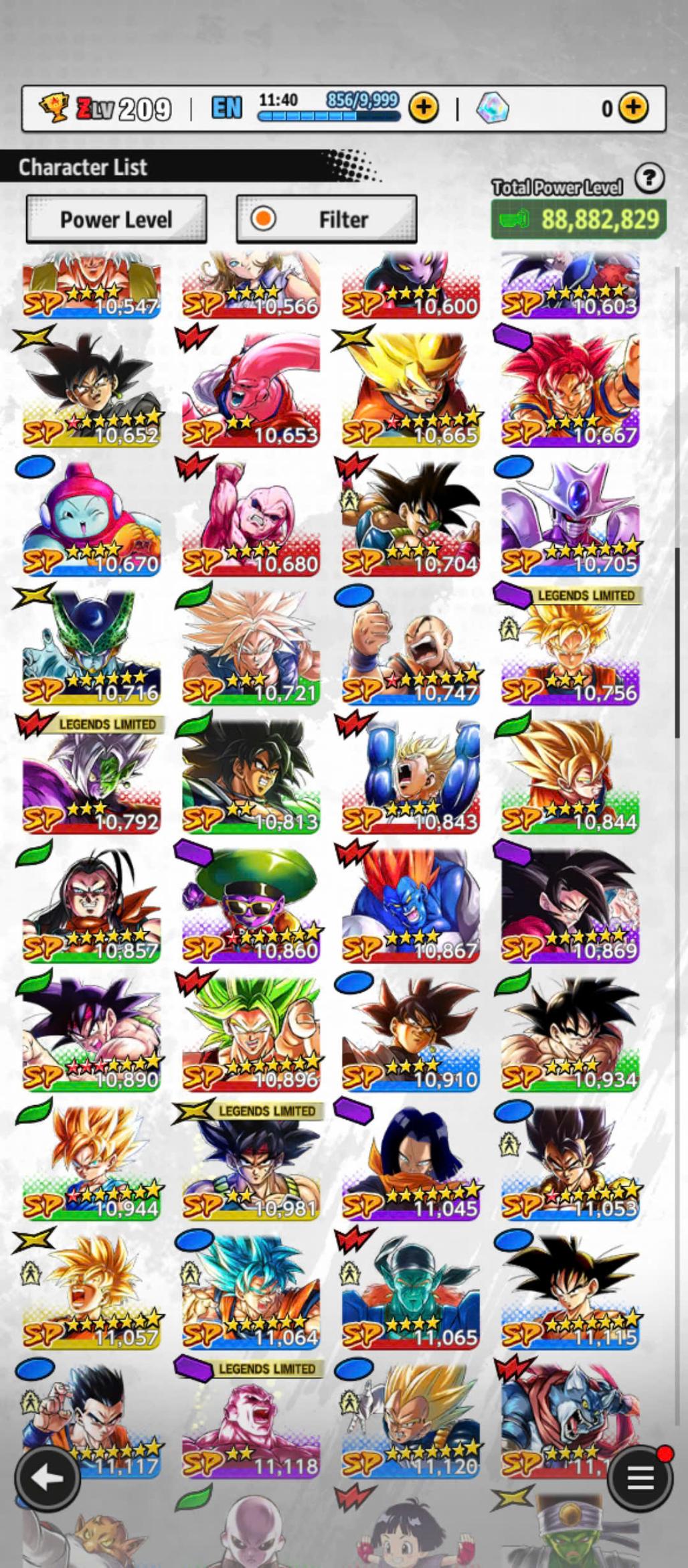Tap the plus icon to refill energy
This screenshot has height=1568, width=688.
pyautogui.click(x=424, y=108)
